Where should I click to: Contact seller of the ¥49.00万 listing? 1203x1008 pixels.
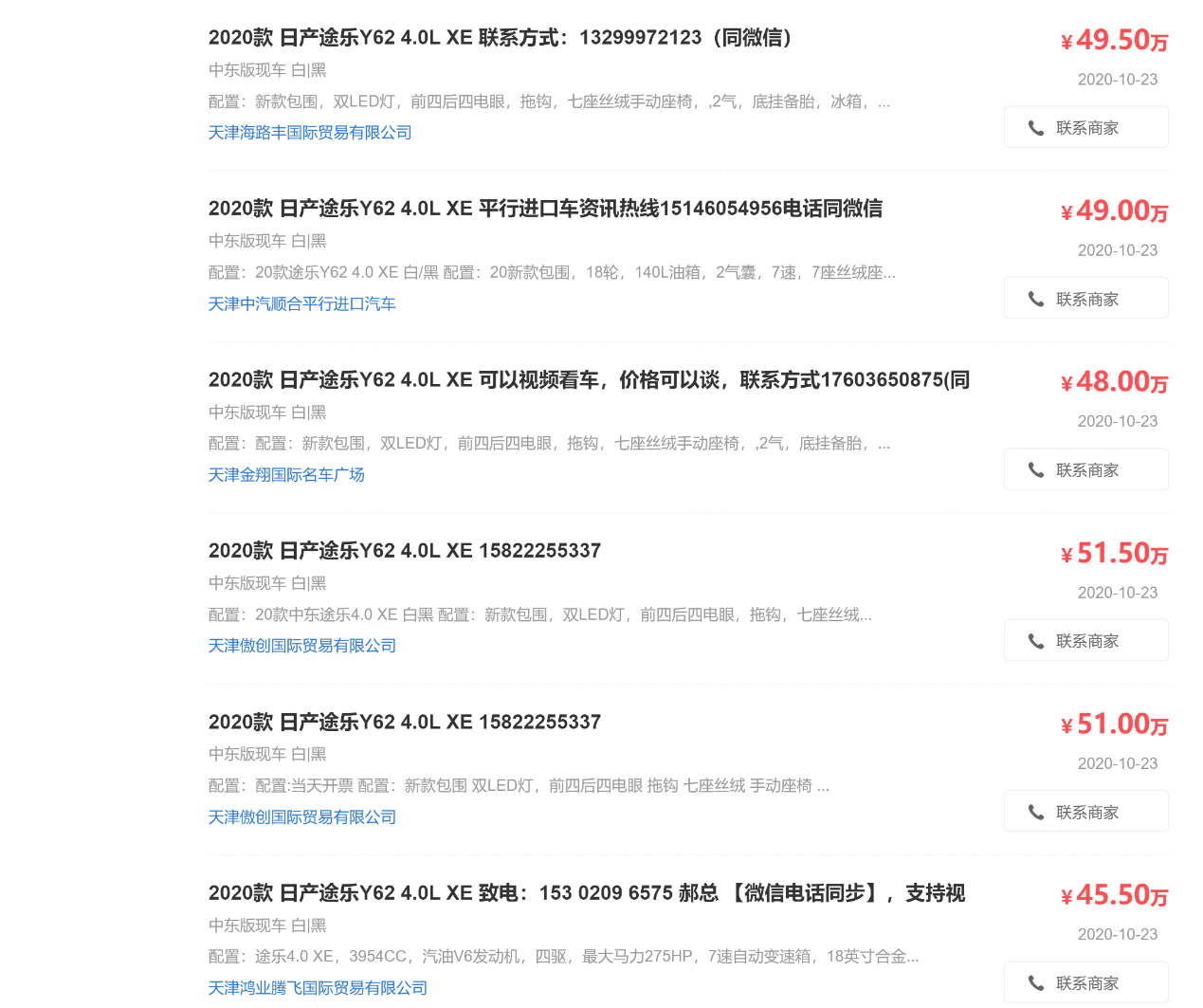(x=1085, y=299)
